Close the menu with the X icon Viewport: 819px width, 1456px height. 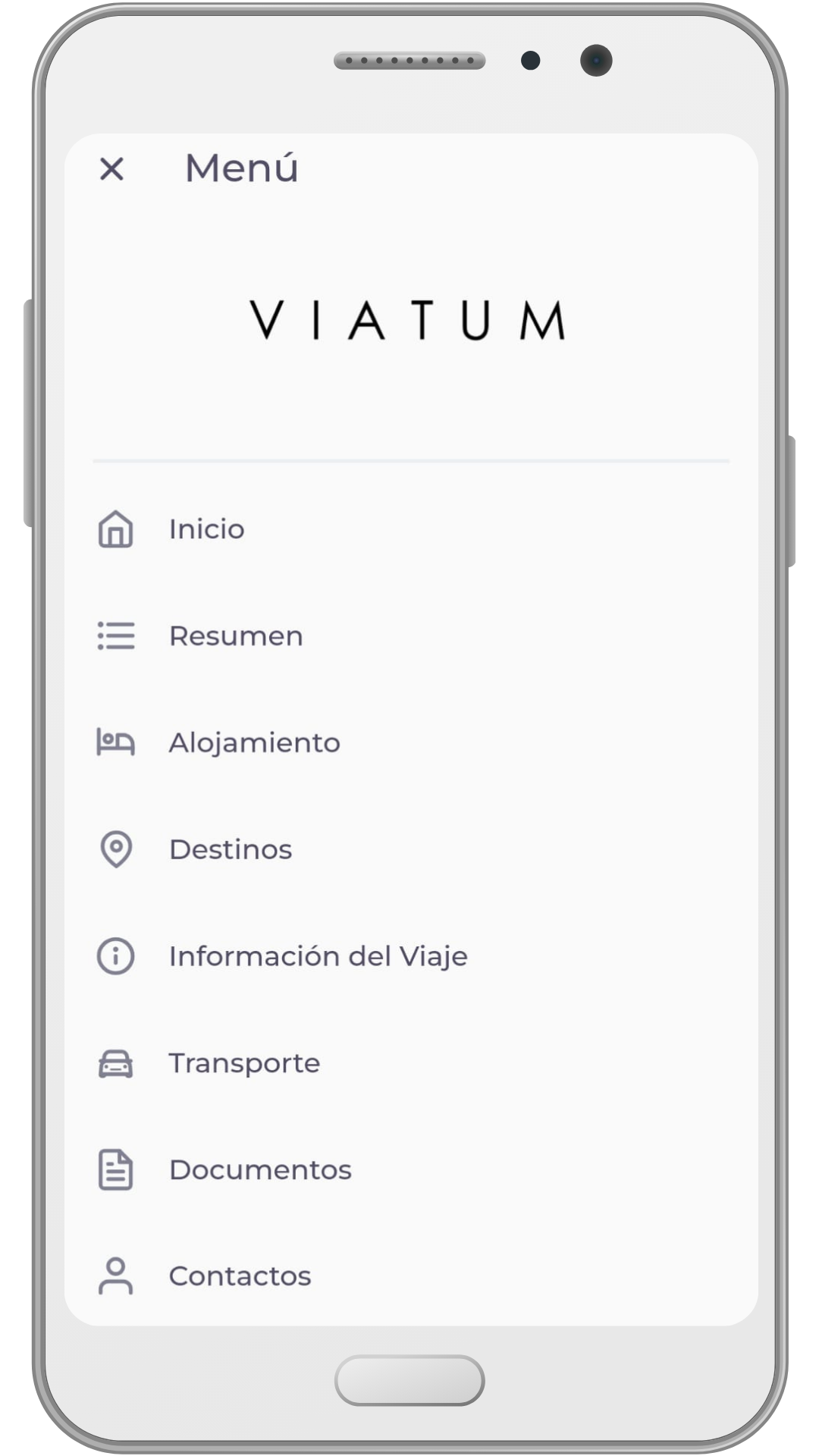(x=111, y=168)
